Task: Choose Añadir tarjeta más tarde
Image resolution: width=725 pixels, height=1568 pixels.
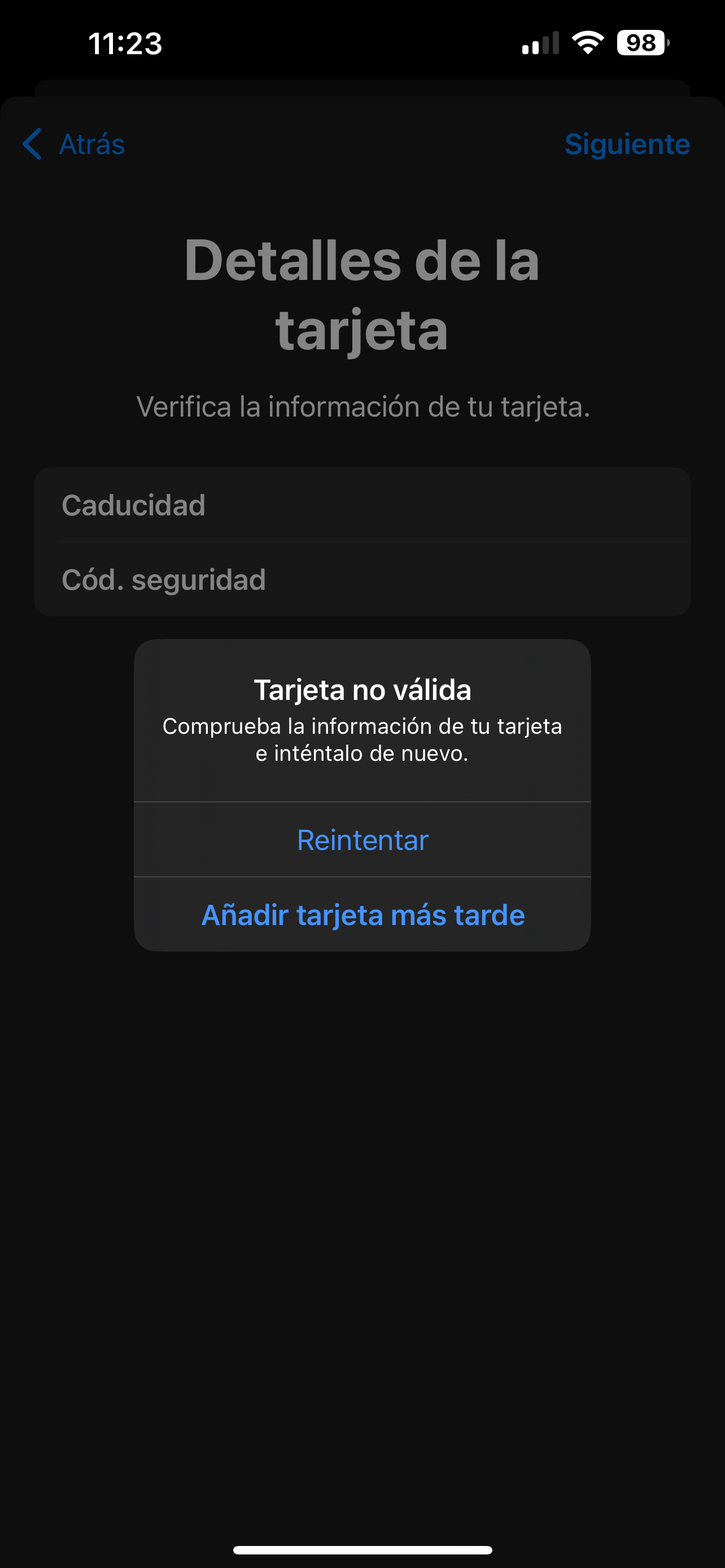Action: point(362,915)
